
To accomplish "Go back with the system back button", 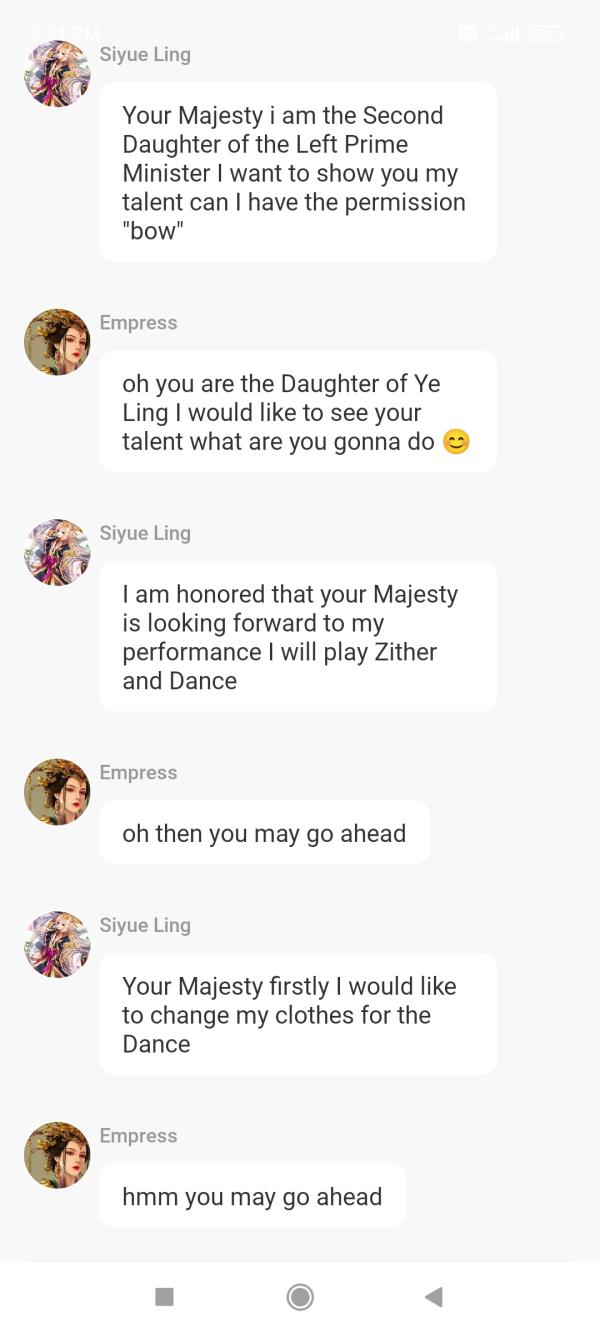I will [433, 1297].
